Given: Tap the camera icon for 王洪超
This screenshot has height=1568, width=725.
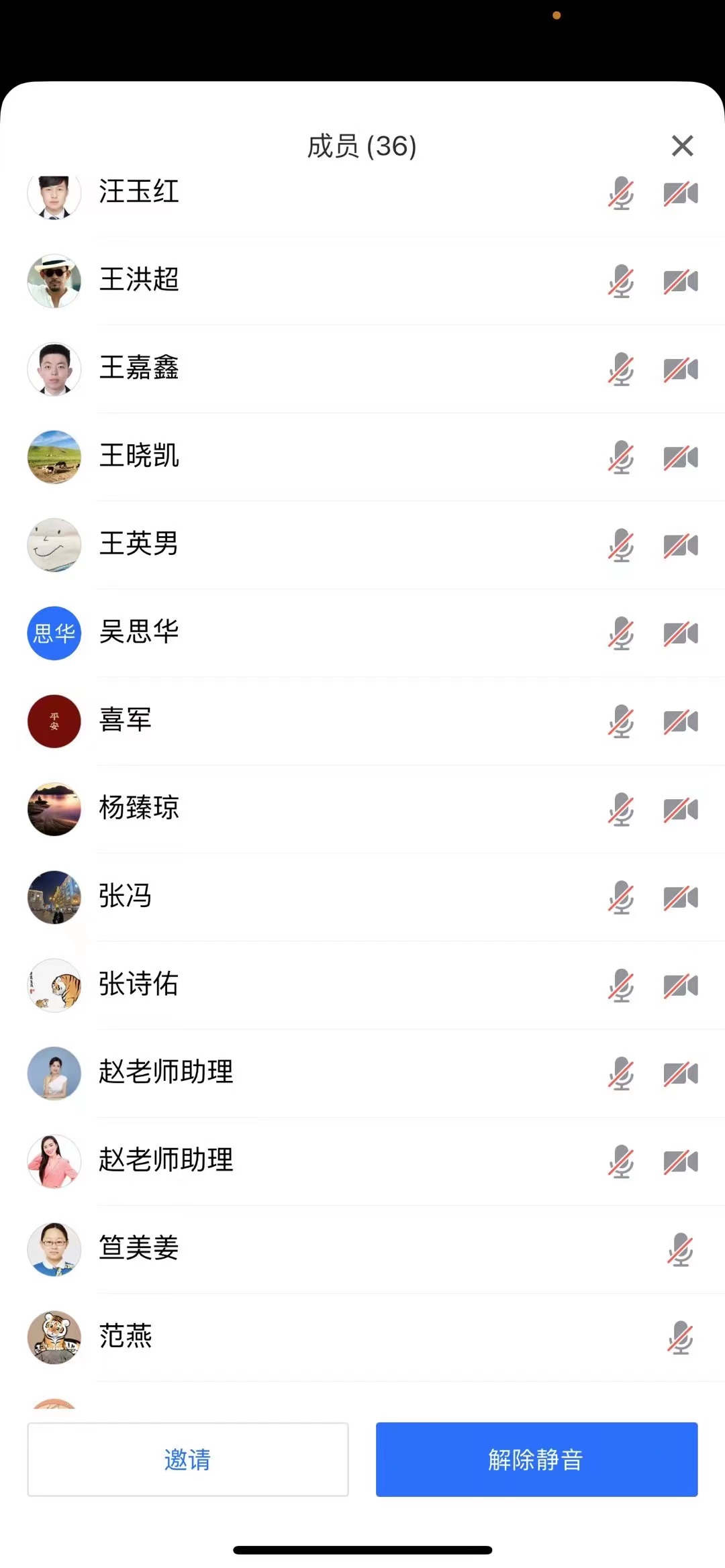Looking at the screenshot, I should tap(681, 281).
